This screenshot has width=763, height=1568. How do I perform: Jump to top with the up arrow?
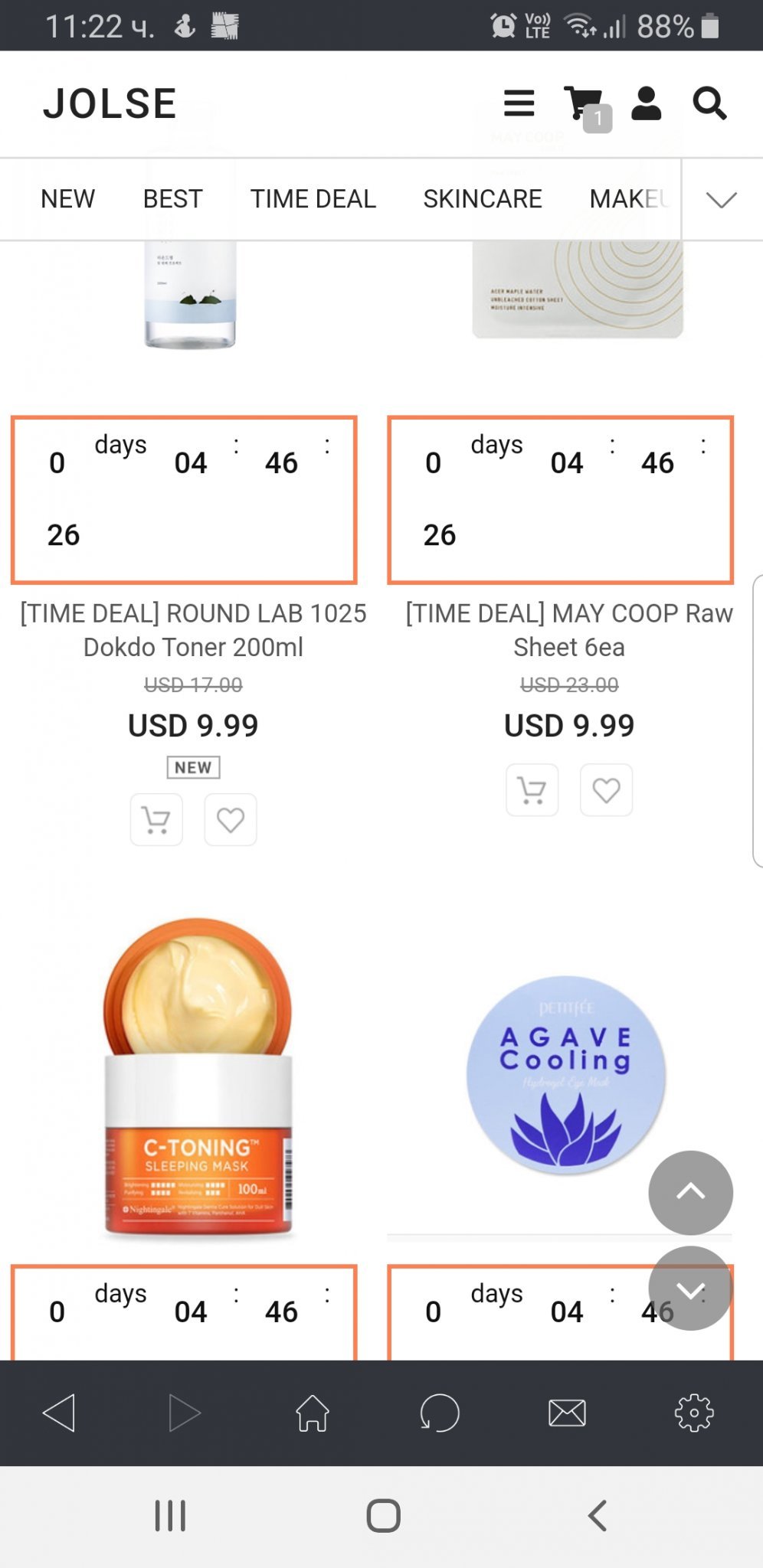(x=690, y=1192)
